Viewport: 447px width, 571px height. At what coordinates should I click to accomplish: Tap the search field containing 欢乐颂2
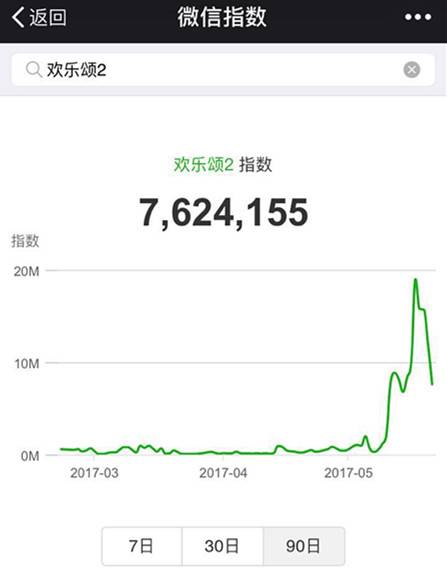tap(223, 70)
